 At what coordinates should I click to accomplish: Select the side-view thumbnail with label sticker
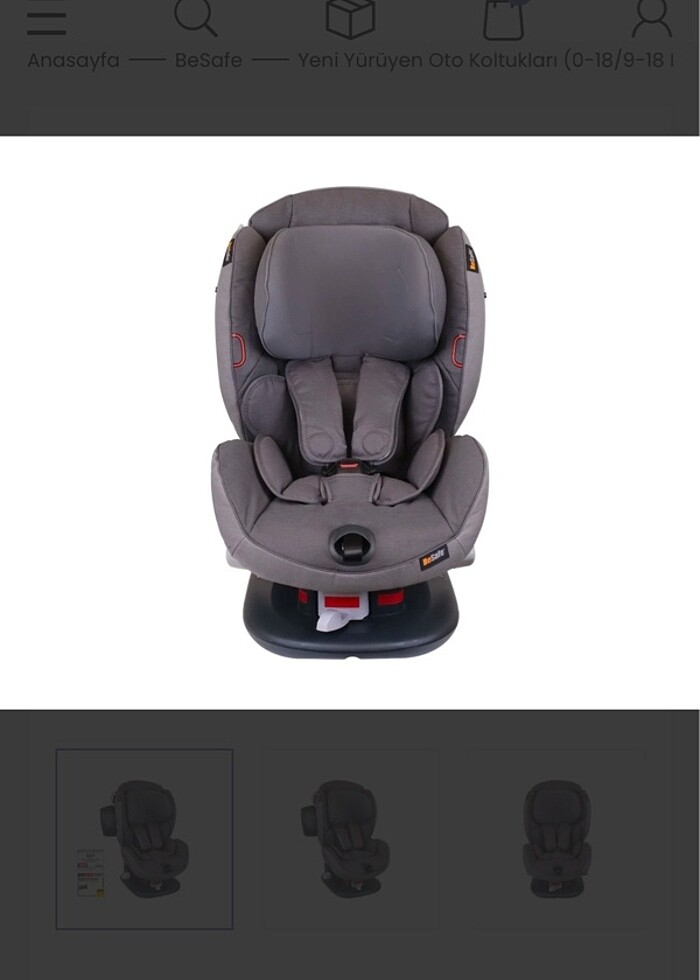[144, 839]
